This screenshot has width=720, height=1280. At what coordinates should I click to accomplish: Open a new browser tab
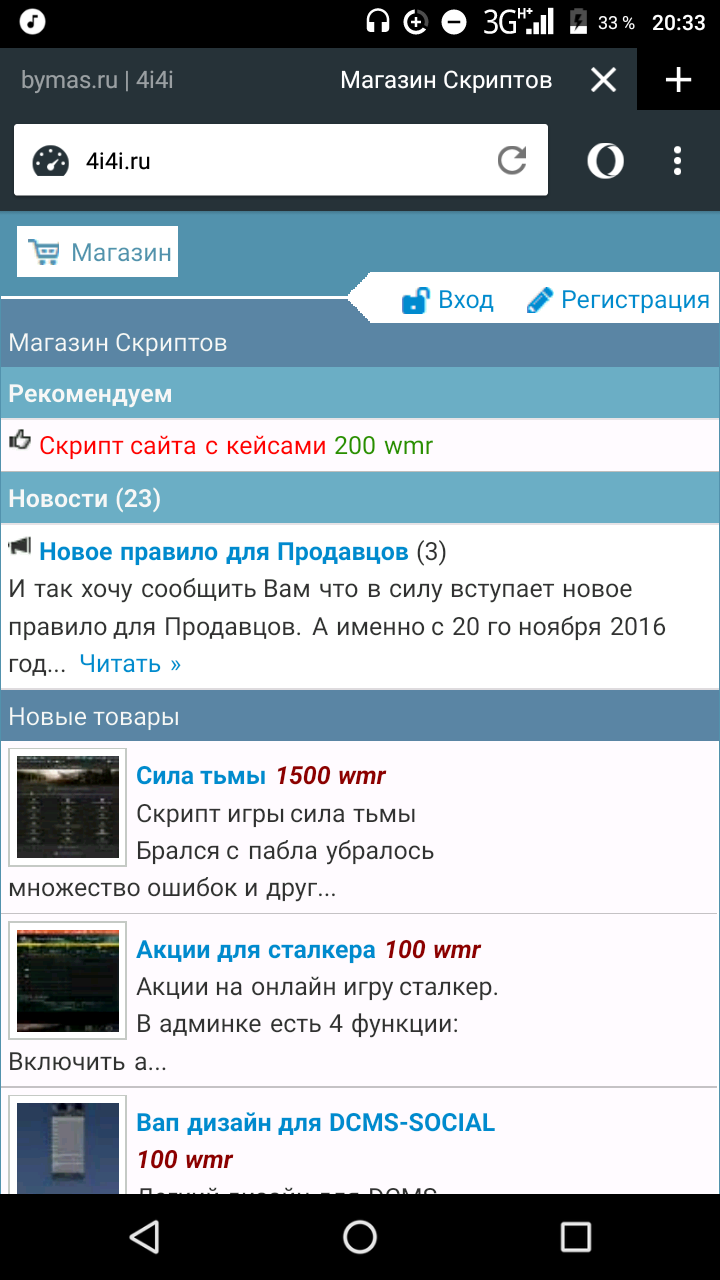coord(678,80)
